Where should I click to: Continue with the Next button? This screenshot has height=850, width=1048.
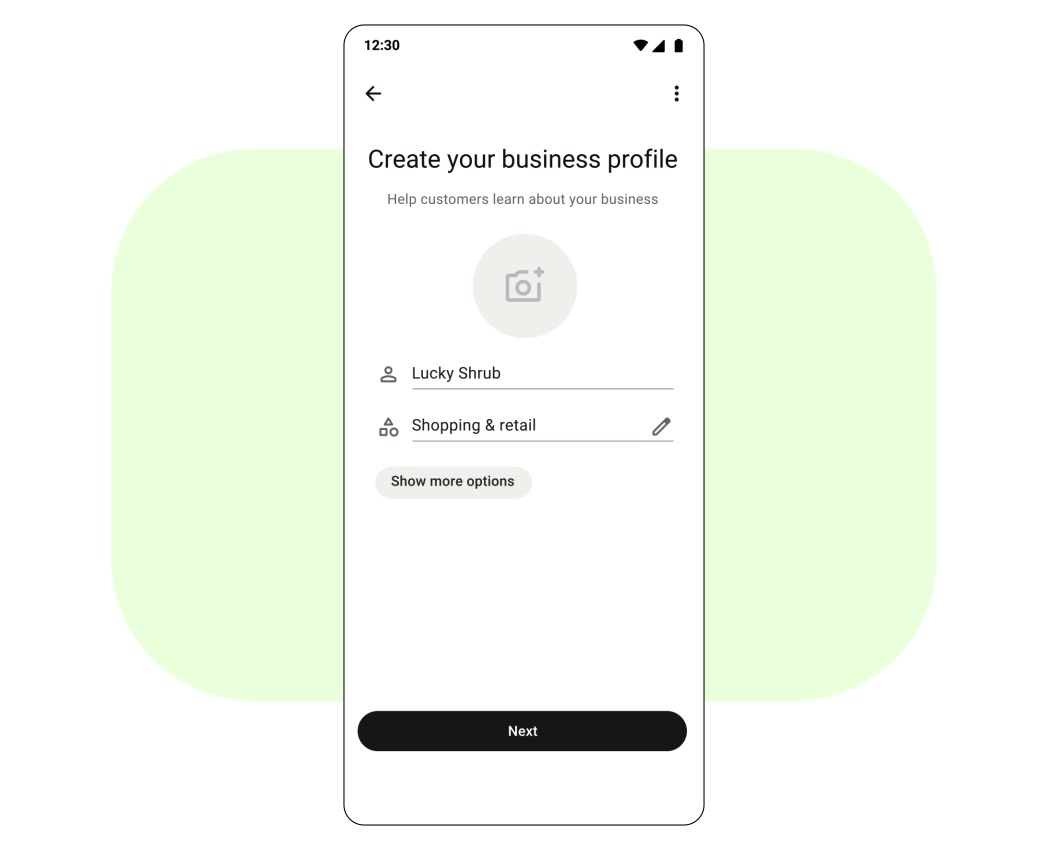click(522, 731)
